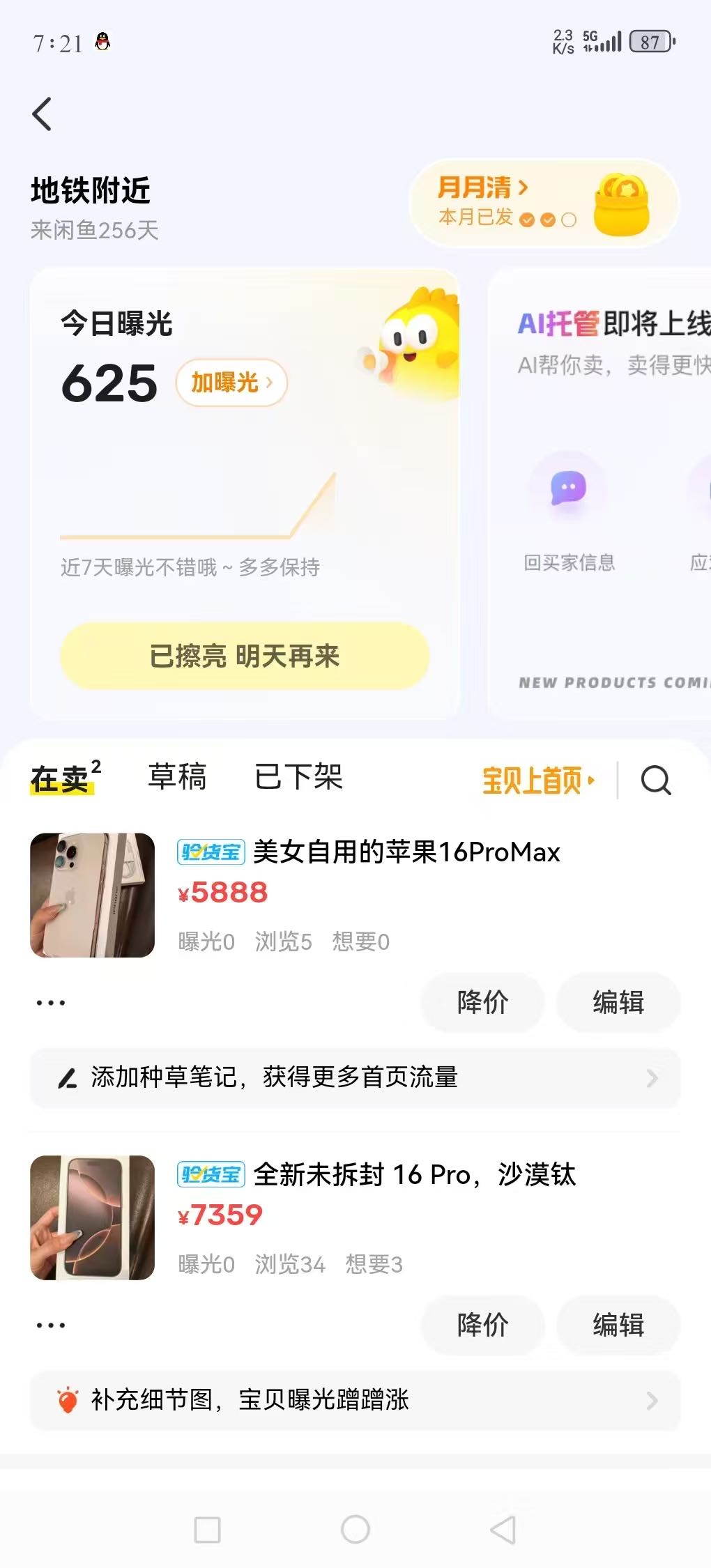Switch to the 草稿 tab

[x=177, y=777]
